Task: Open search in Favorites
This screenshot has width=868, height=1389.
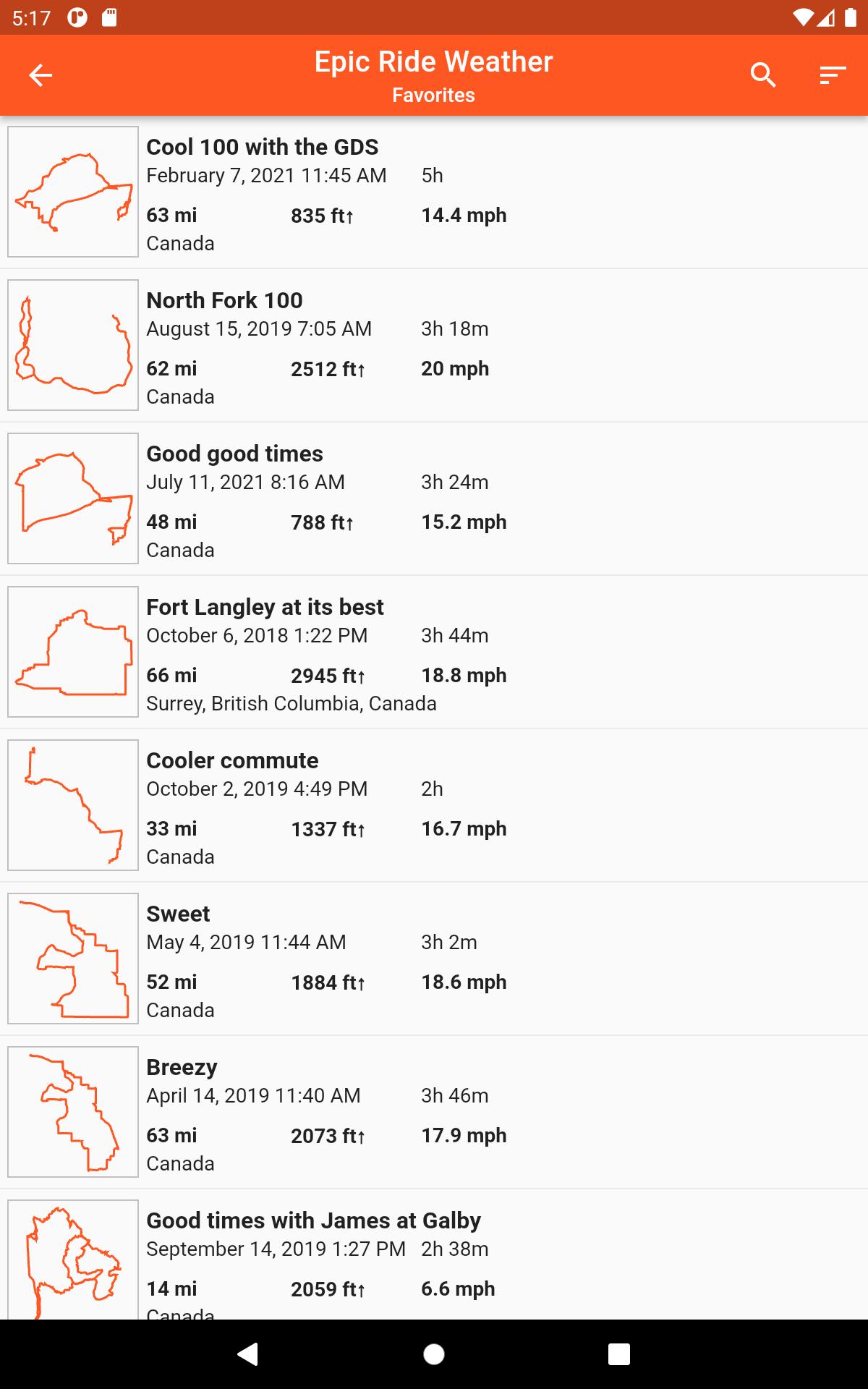Action: coord(763,75)
